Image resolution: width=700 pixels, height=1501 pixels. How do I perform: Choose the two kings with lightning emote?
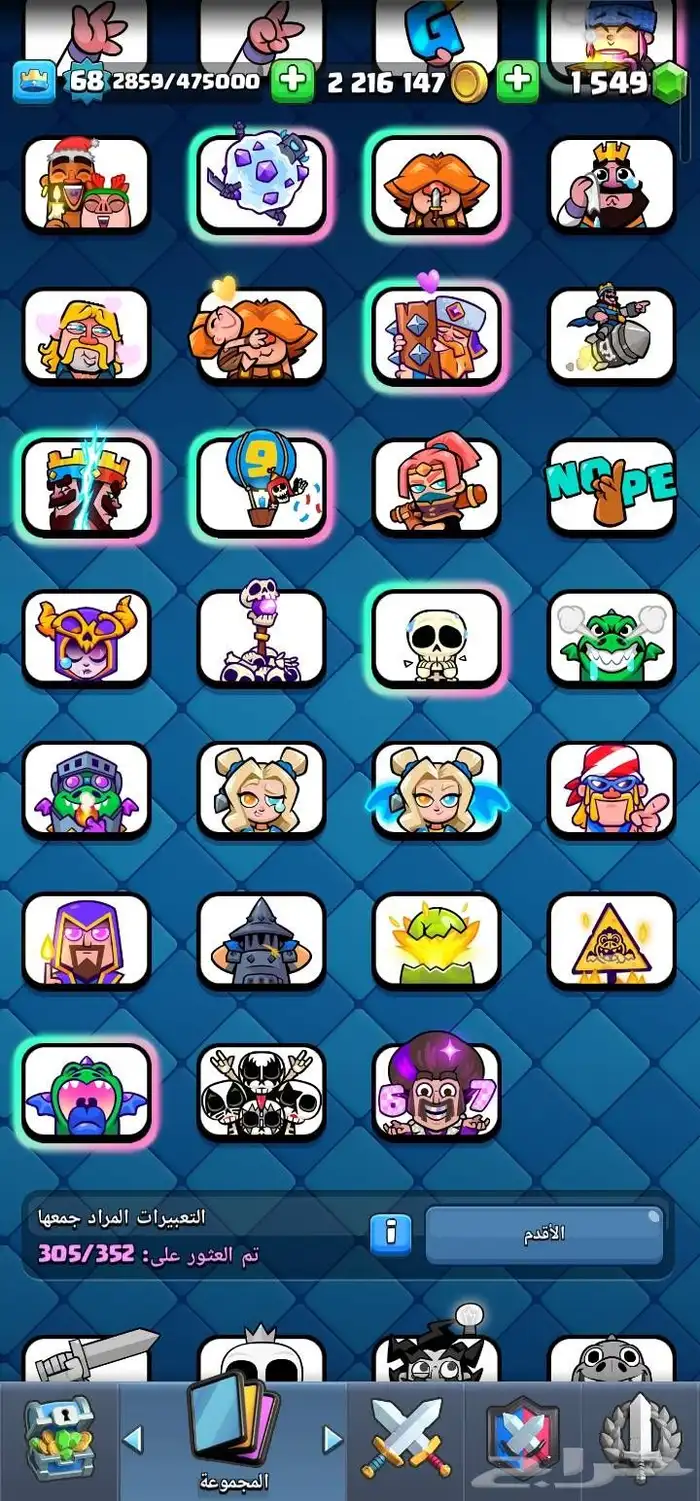86,487
